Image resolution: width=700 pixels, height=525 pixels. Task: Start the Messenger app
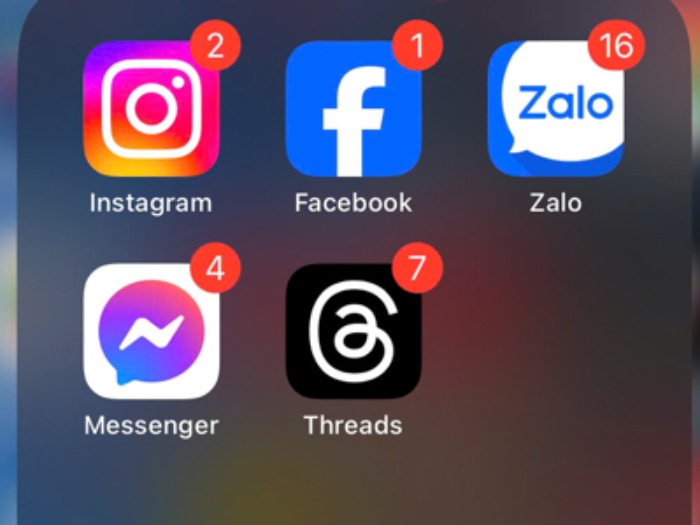151,331
